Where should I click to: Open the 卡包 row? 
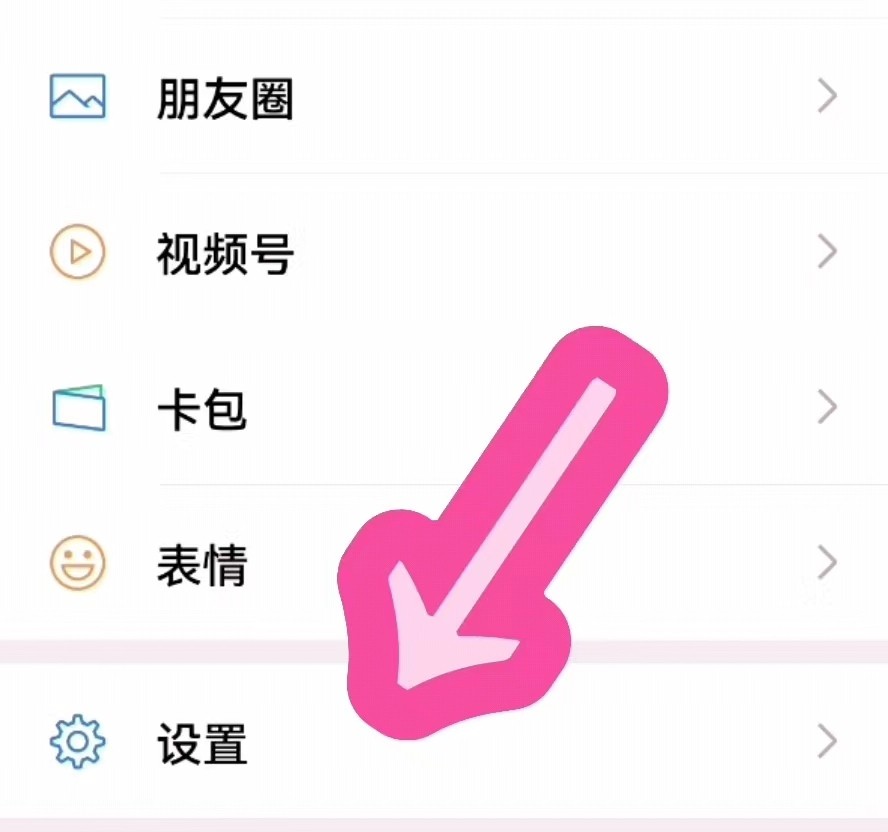pyautogui.click(x=200, y=409)
